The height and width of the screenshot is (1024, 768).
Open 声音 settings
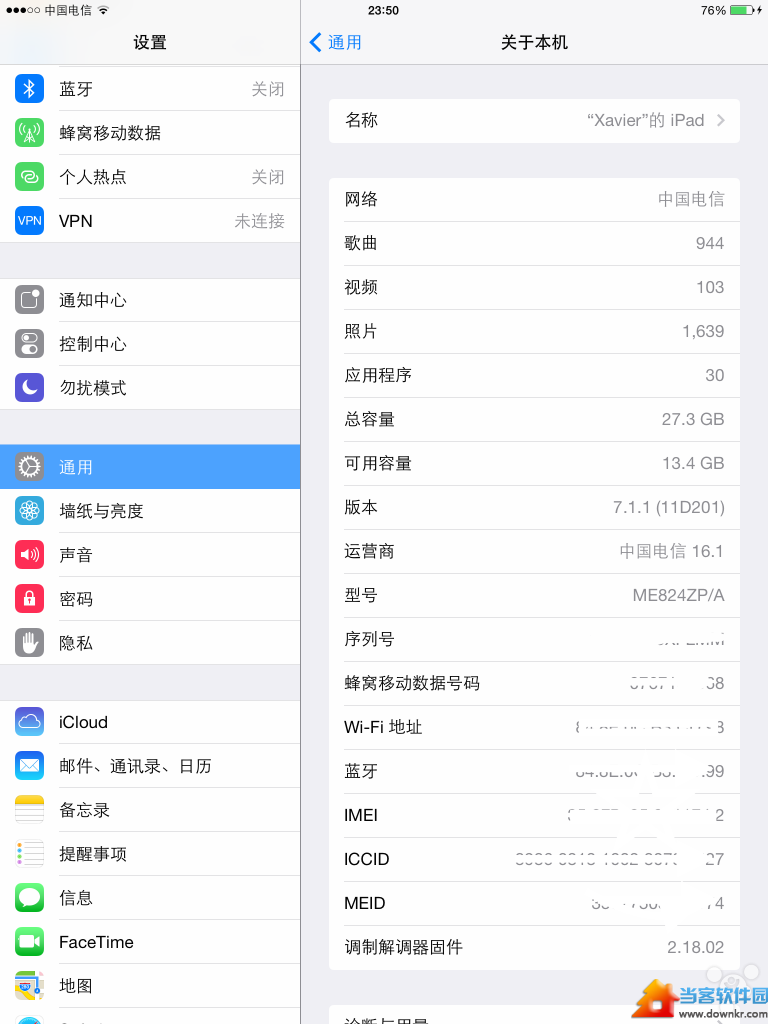150,555
